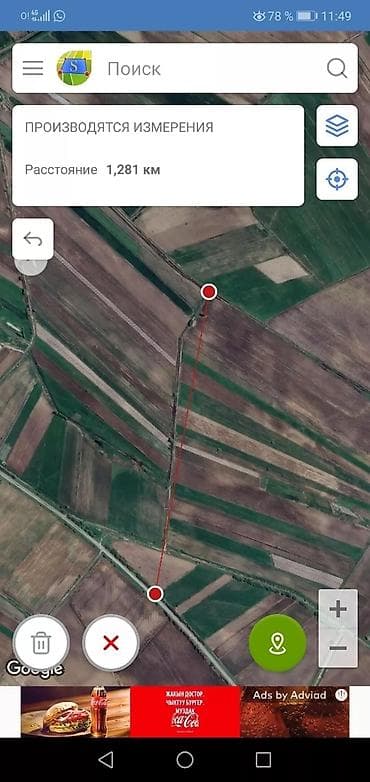This screenshot has width=370, height=782.
Task: Open the map layers selector
Action: [x=337, y=126]
